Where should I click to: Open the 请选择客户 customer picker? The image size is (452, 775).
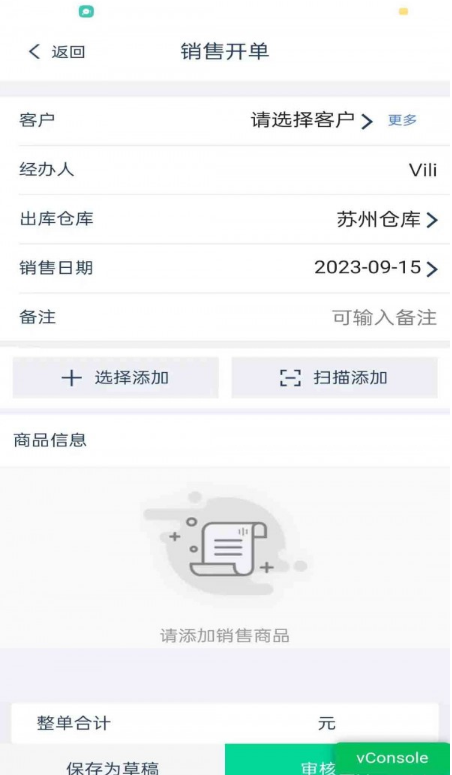[x=312, y=120]
